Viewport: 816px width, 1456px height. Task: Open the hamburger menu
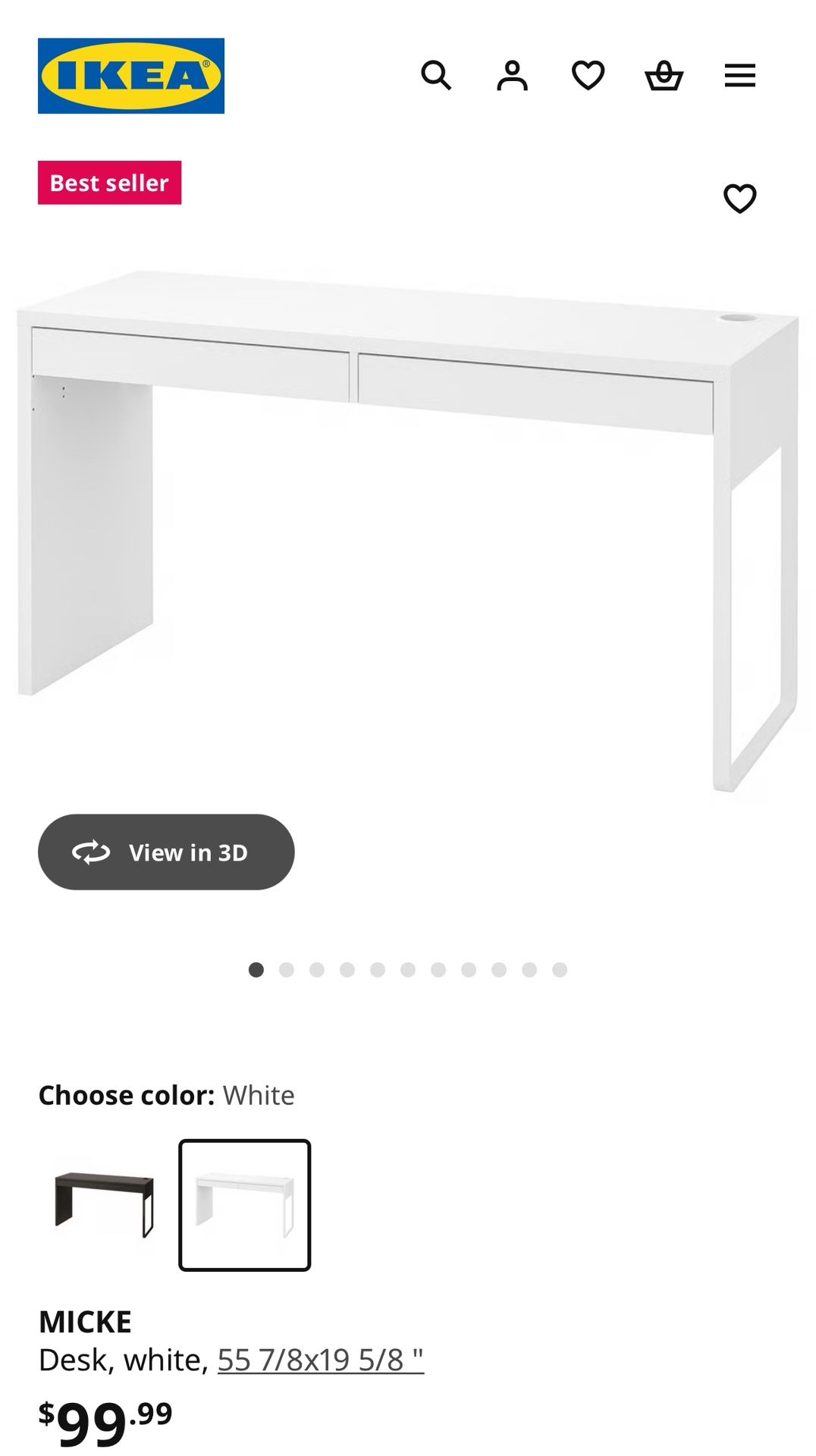click(x=739, y=76)
